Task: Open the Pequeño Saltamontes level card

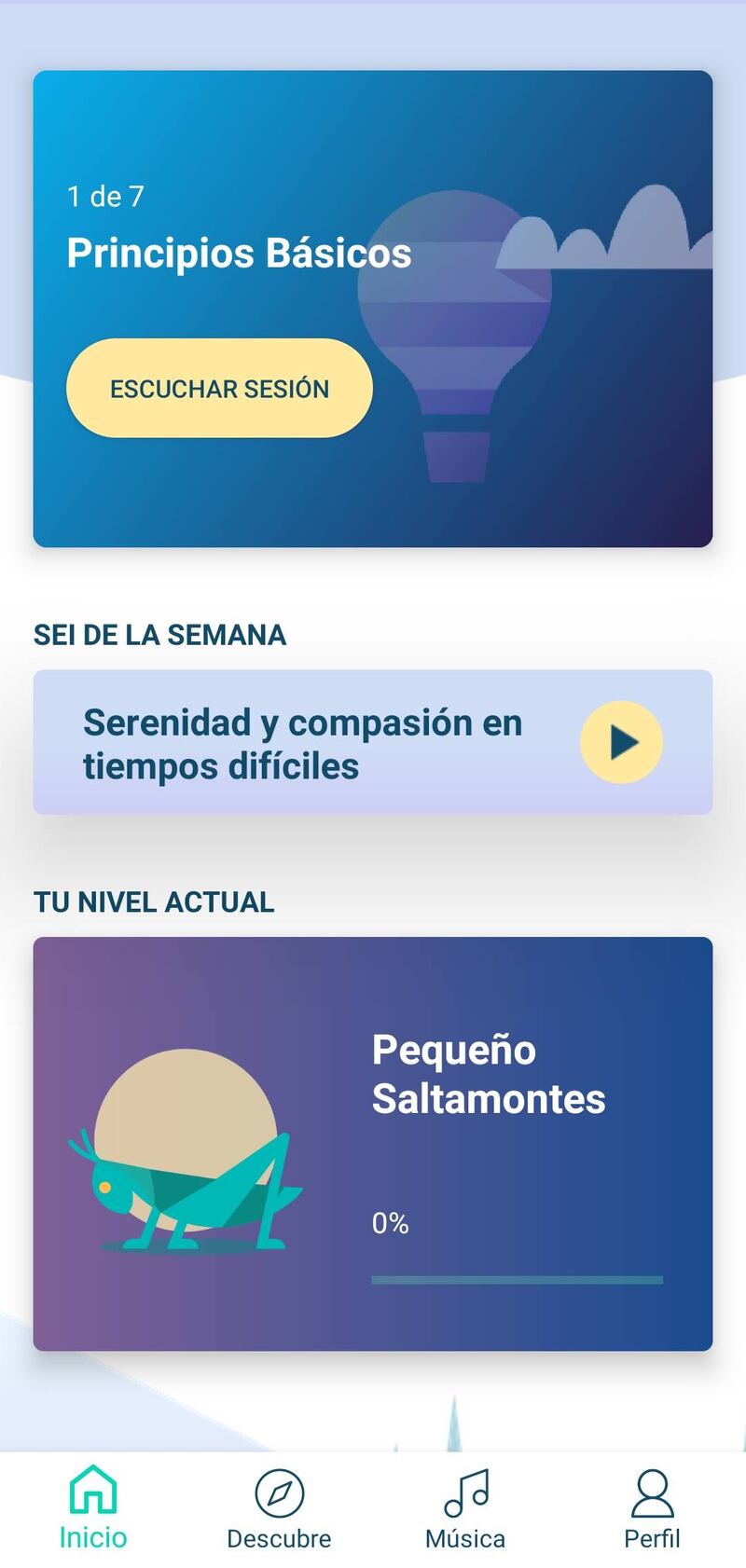Action: click(x=373, y=1143)
